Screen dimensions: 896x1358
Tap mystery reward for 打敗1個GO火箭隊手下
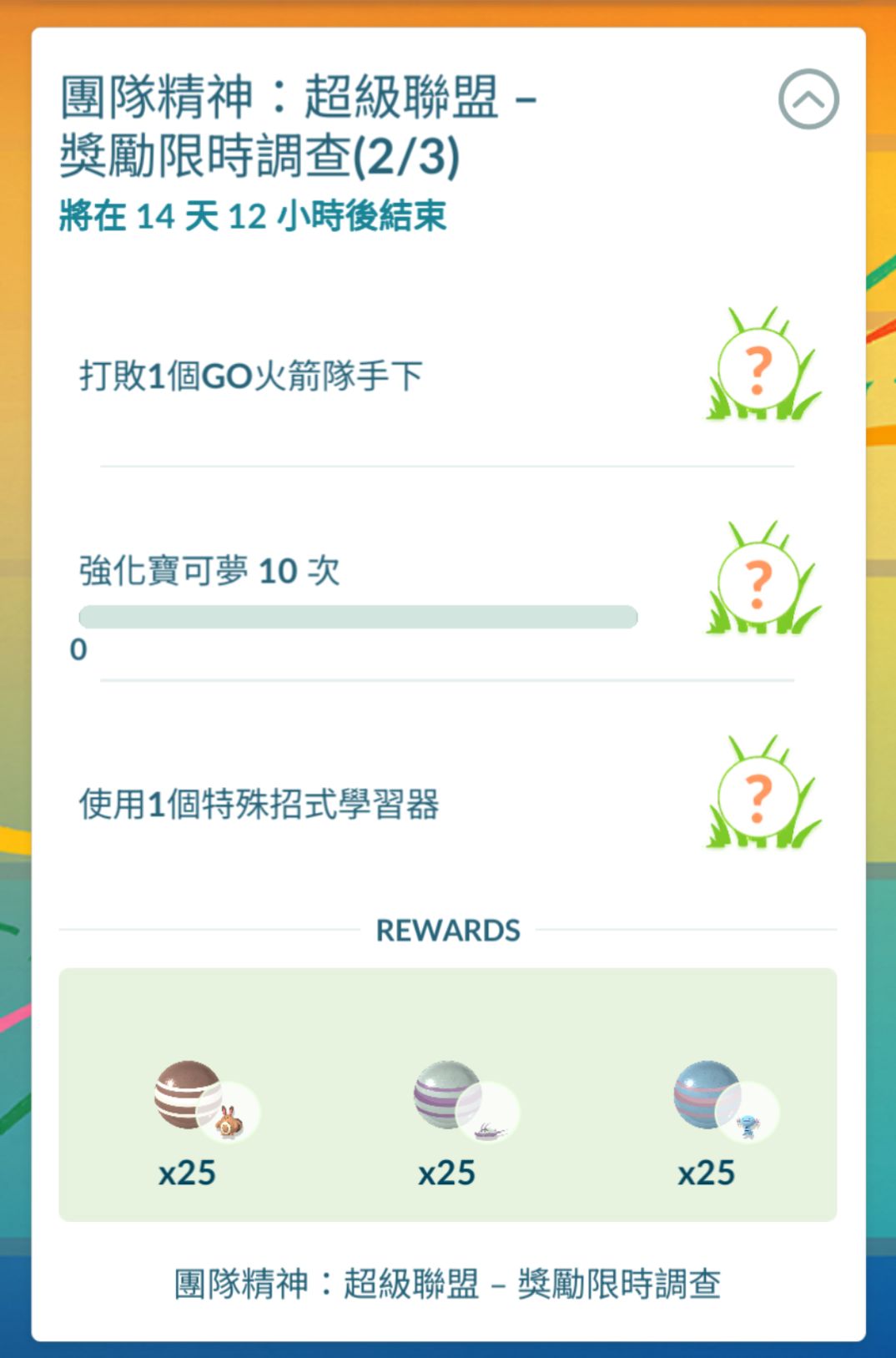click(x=760, y=368)
